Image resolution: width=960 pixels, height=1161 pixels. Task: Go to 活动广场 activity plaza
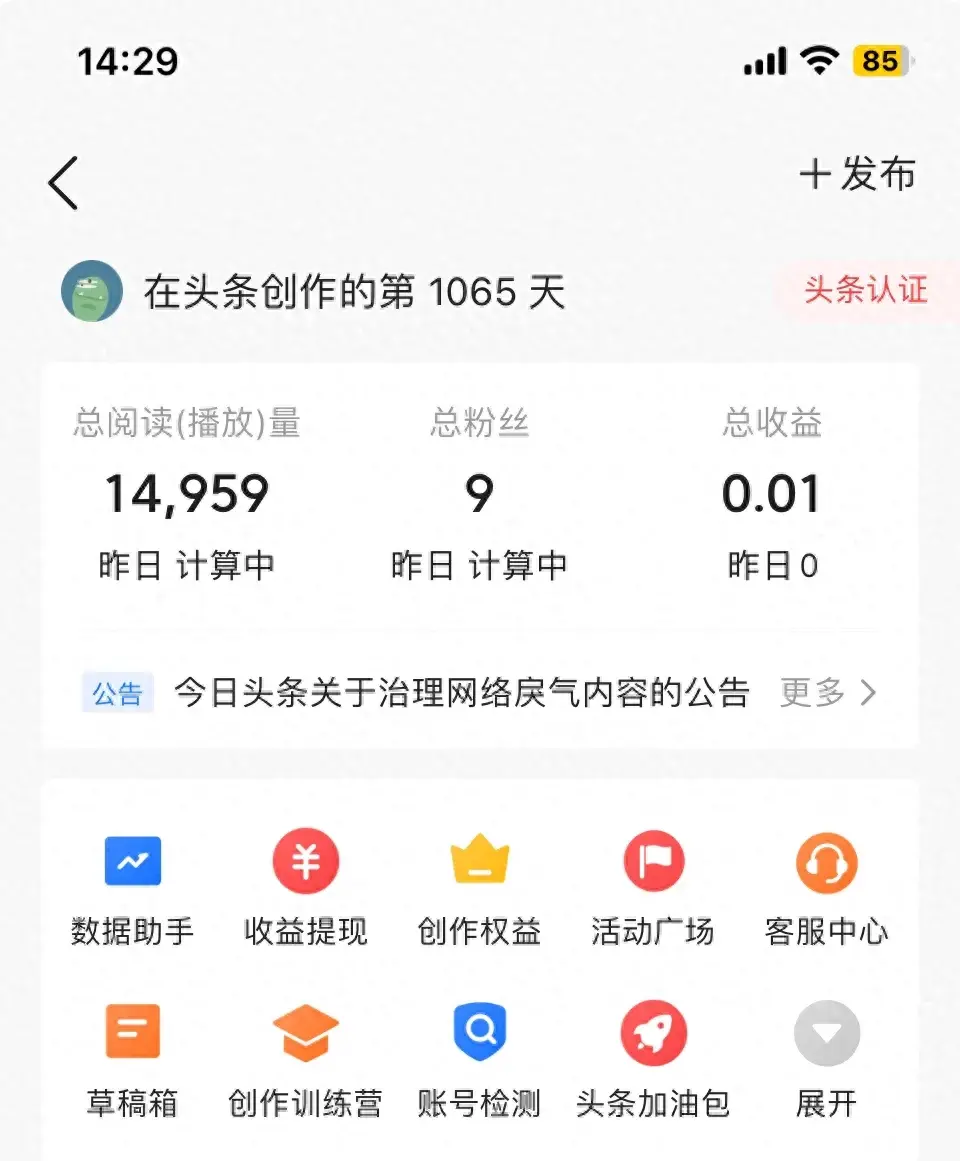point(653,885)
